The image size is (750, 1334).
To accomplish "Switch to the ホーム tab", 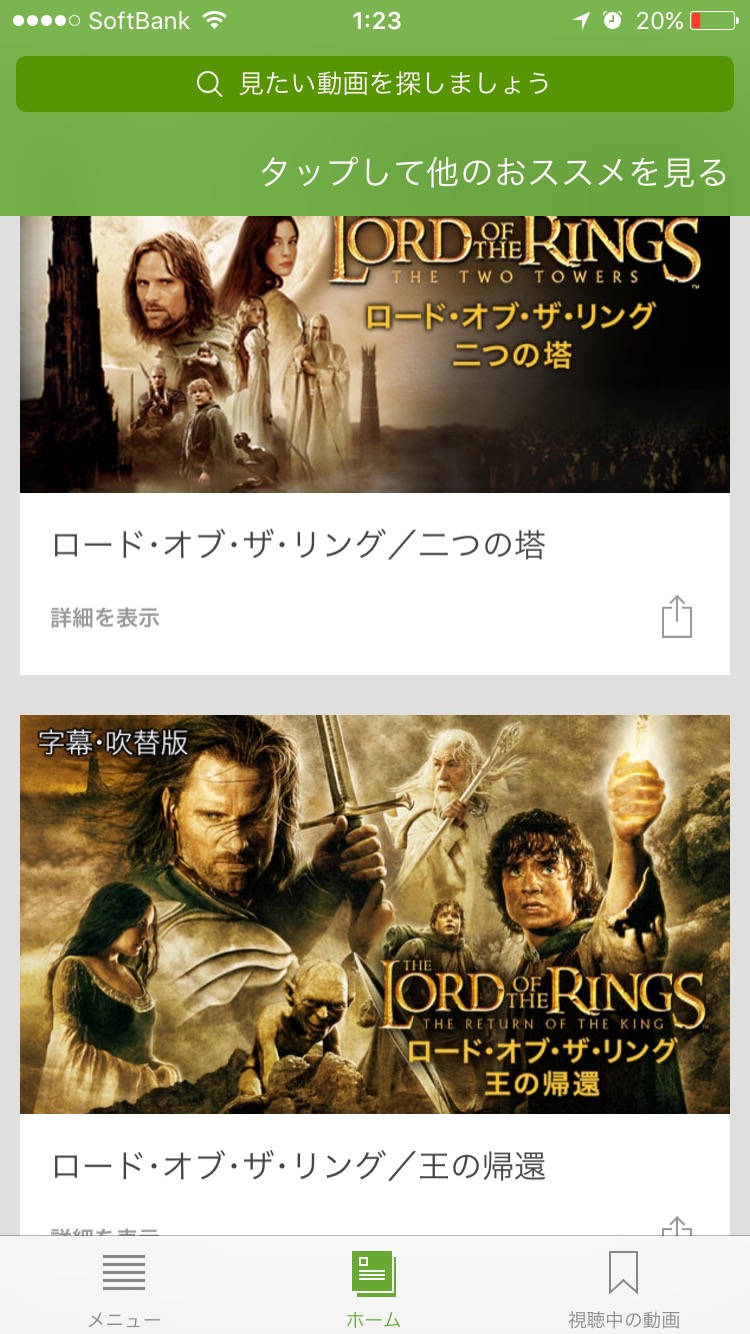I will click(374, 1289).
